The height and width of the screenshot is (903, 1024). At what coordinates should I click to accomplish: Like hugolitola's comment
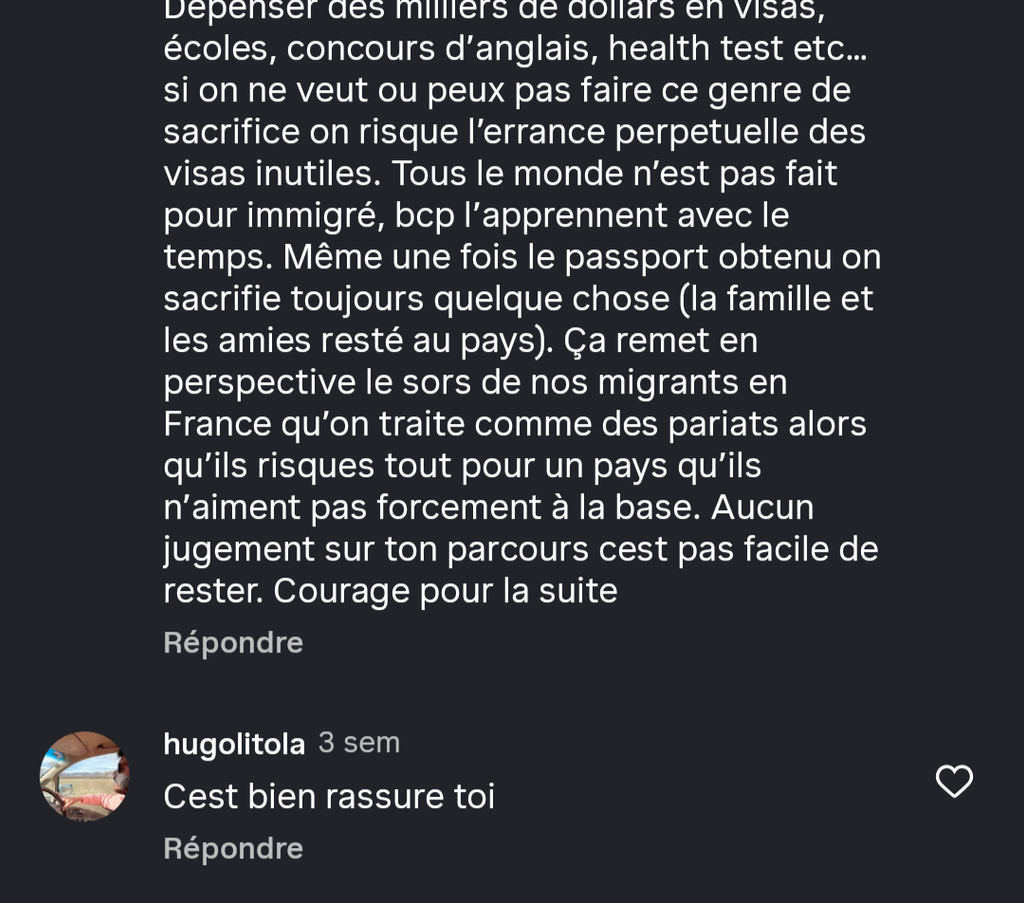[x=954, y=781]
